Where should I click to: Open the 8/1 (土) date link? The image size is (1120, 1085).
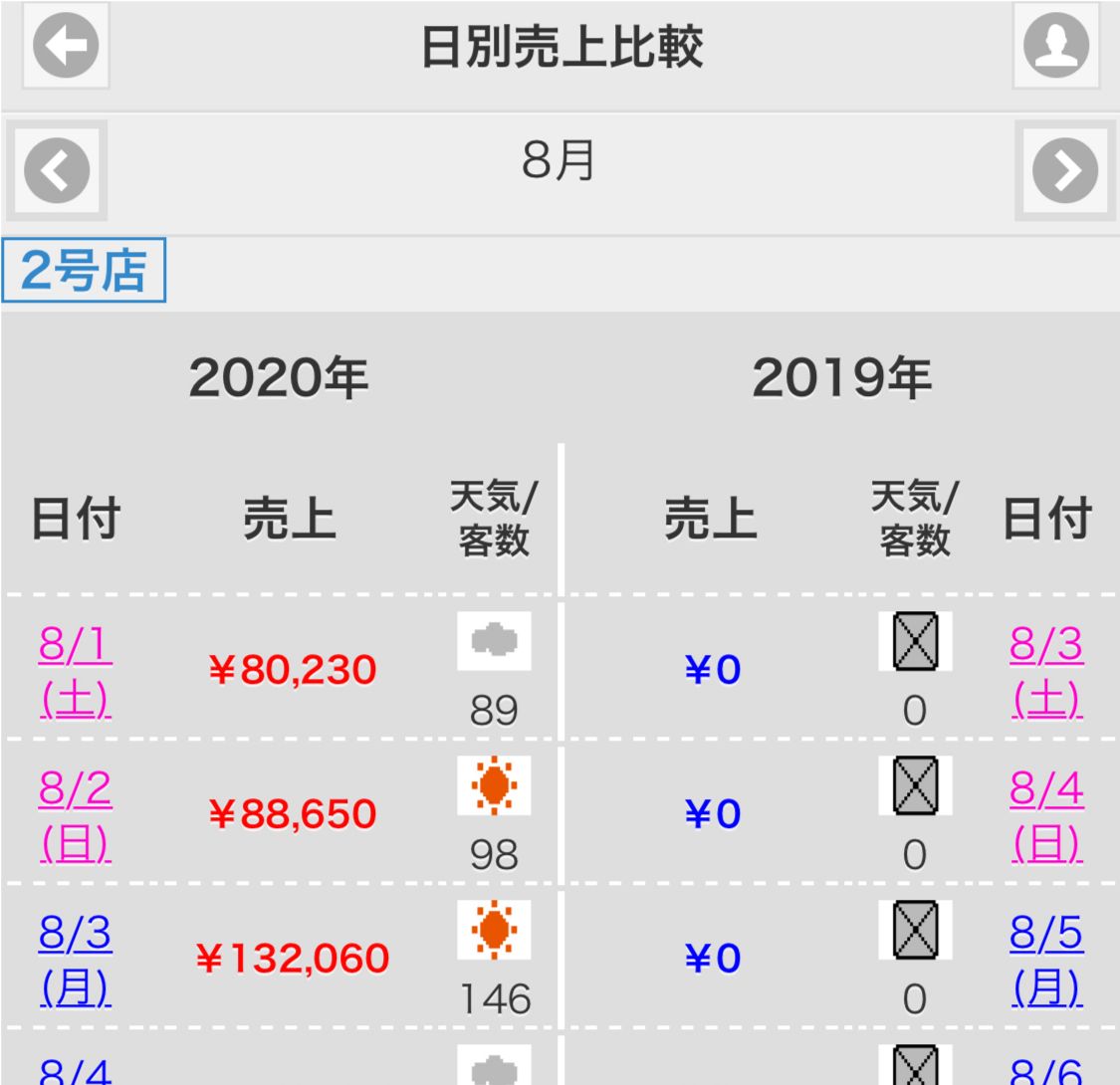tap(76, 672)
